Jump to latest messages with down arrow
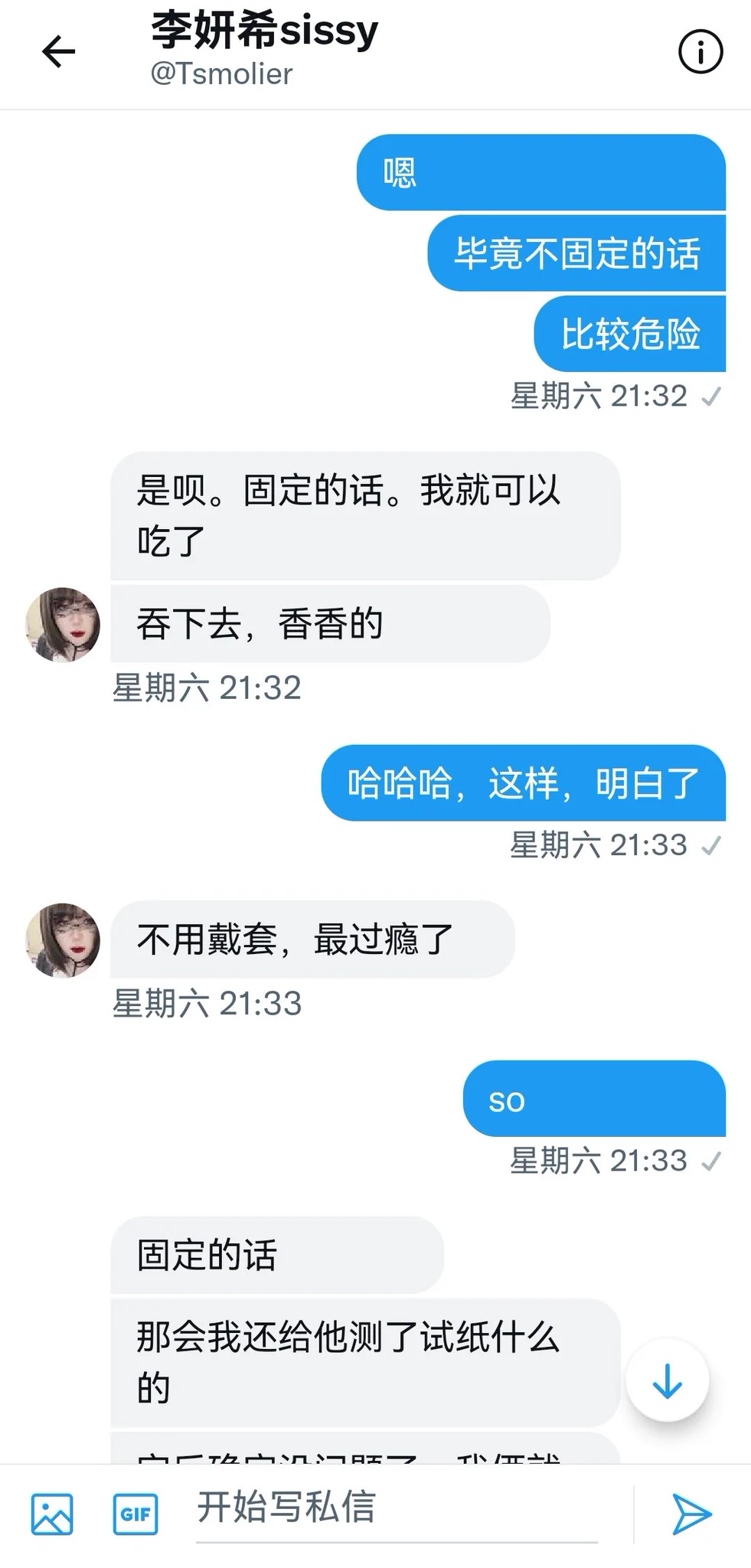The image size is (751, 1568). (667, 1380)
